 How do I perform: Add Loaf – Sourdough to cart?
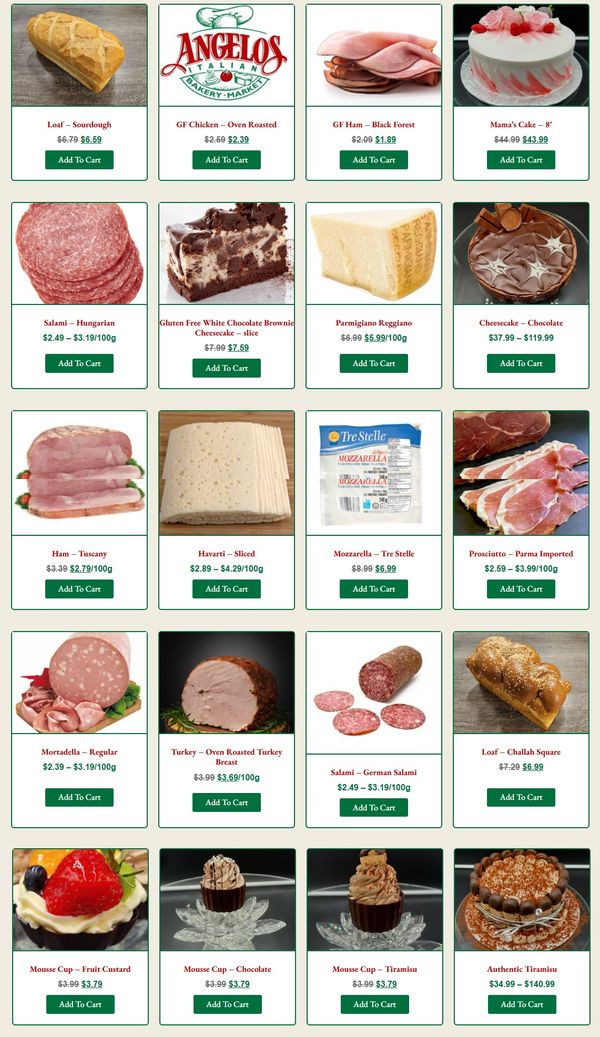[x=79, y=160]
